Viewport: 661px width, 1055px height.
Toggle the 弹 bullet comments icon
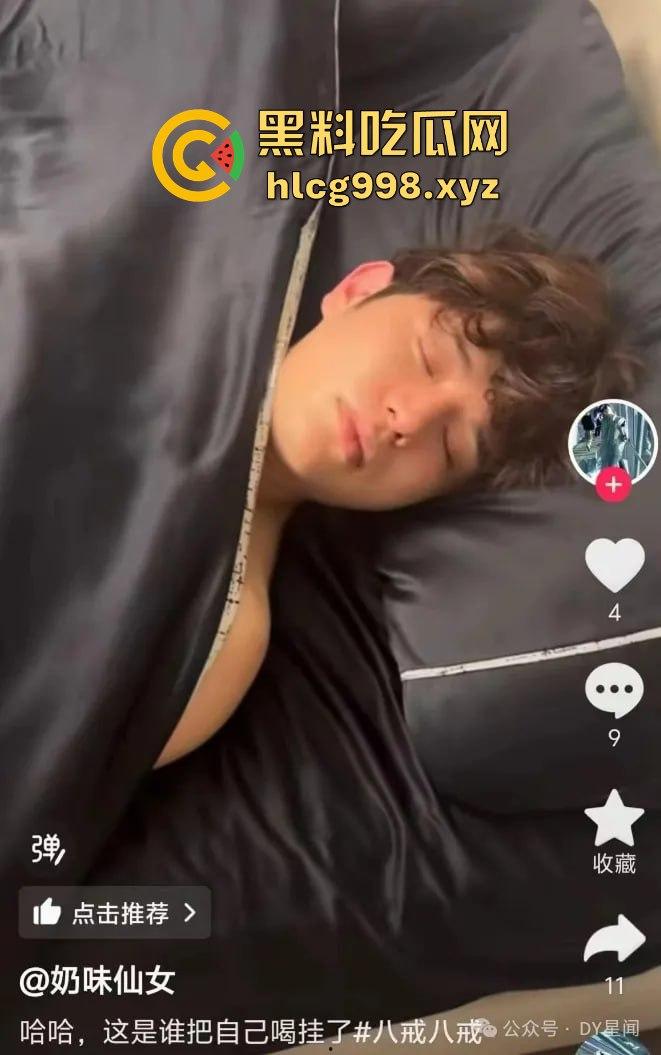[x=47, y=849]
